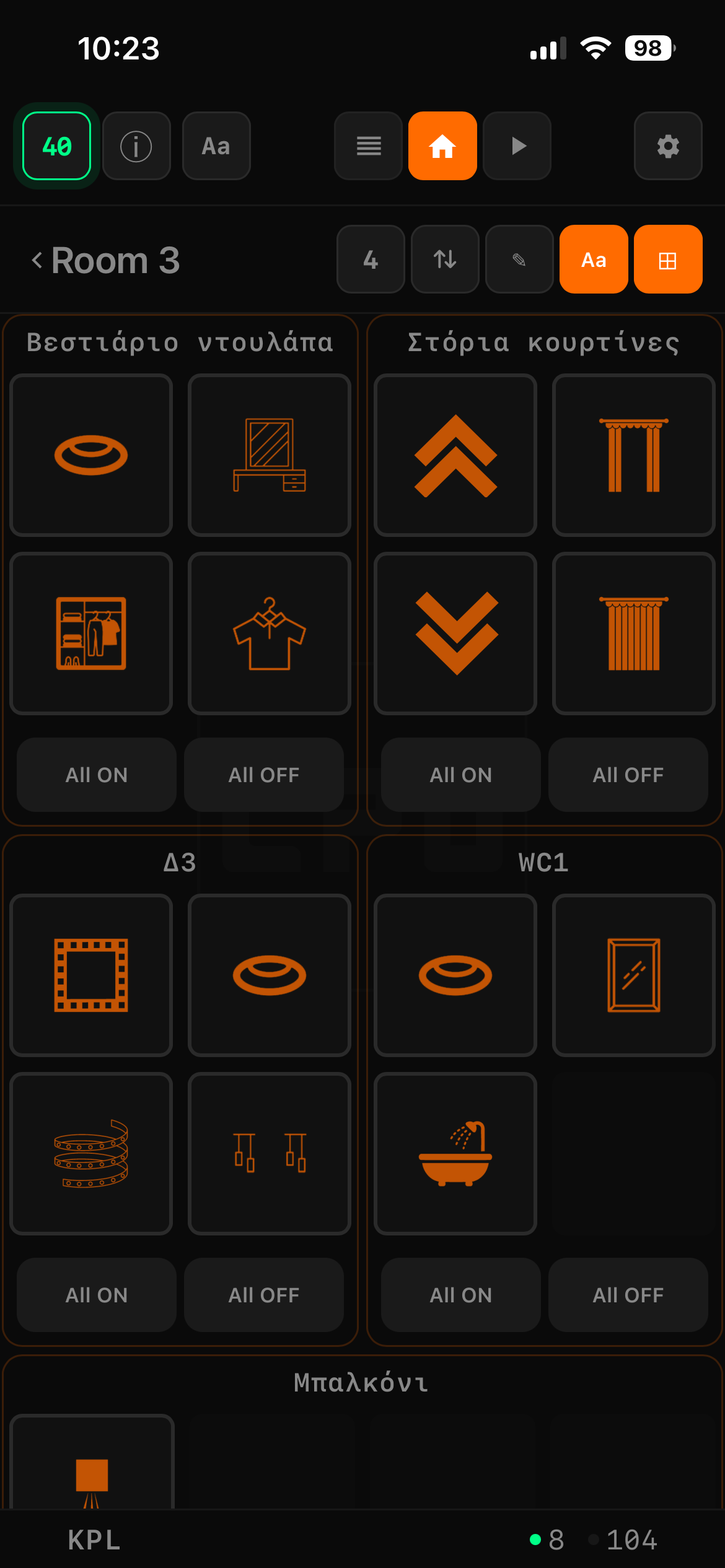Viewport: 725px width, 1568px height.
Task: Turn All OFF in WC1 group
Action: click(x=628, y=1295)
